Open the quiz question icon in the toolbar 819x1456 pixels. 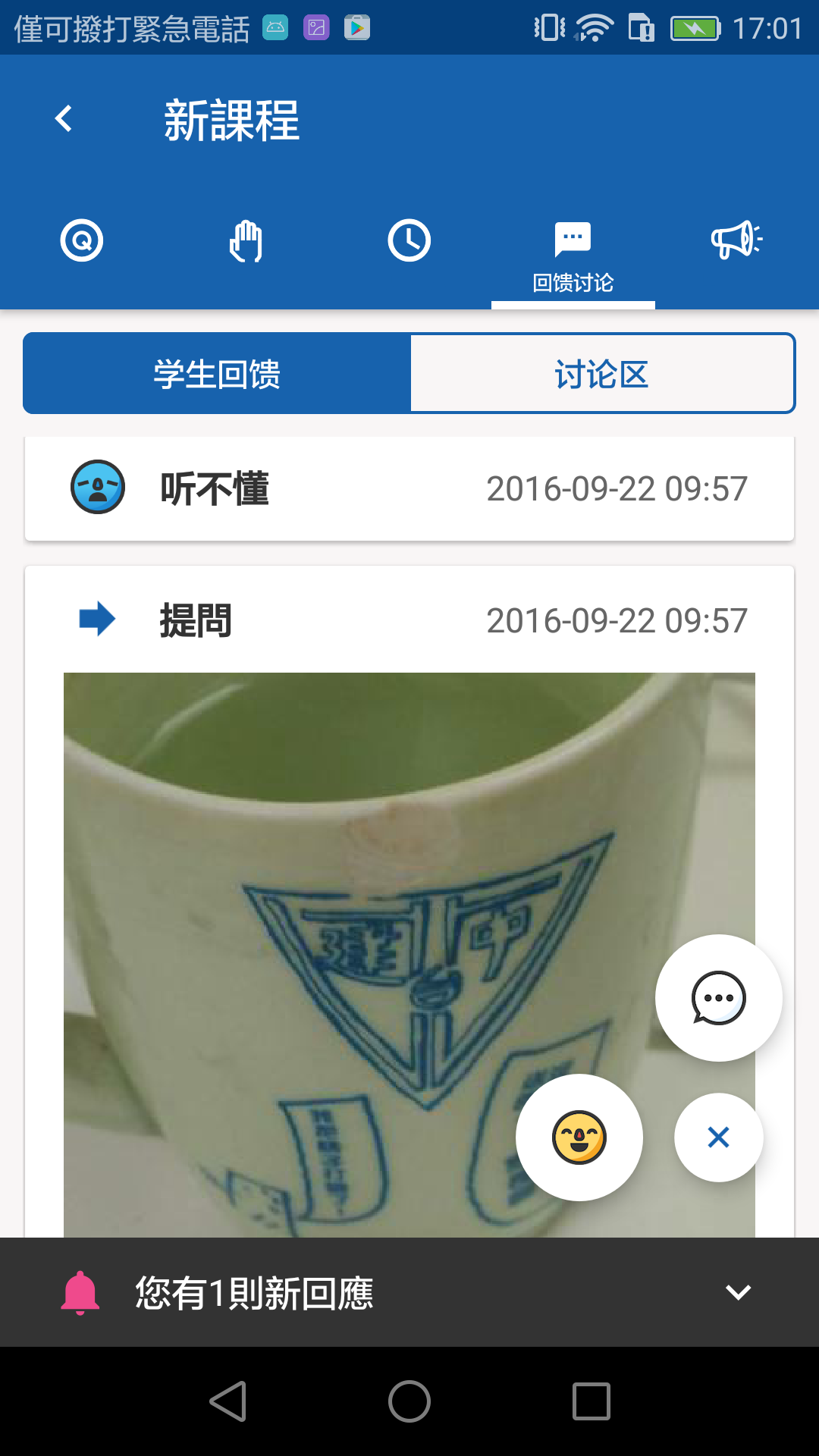point(81,240)
